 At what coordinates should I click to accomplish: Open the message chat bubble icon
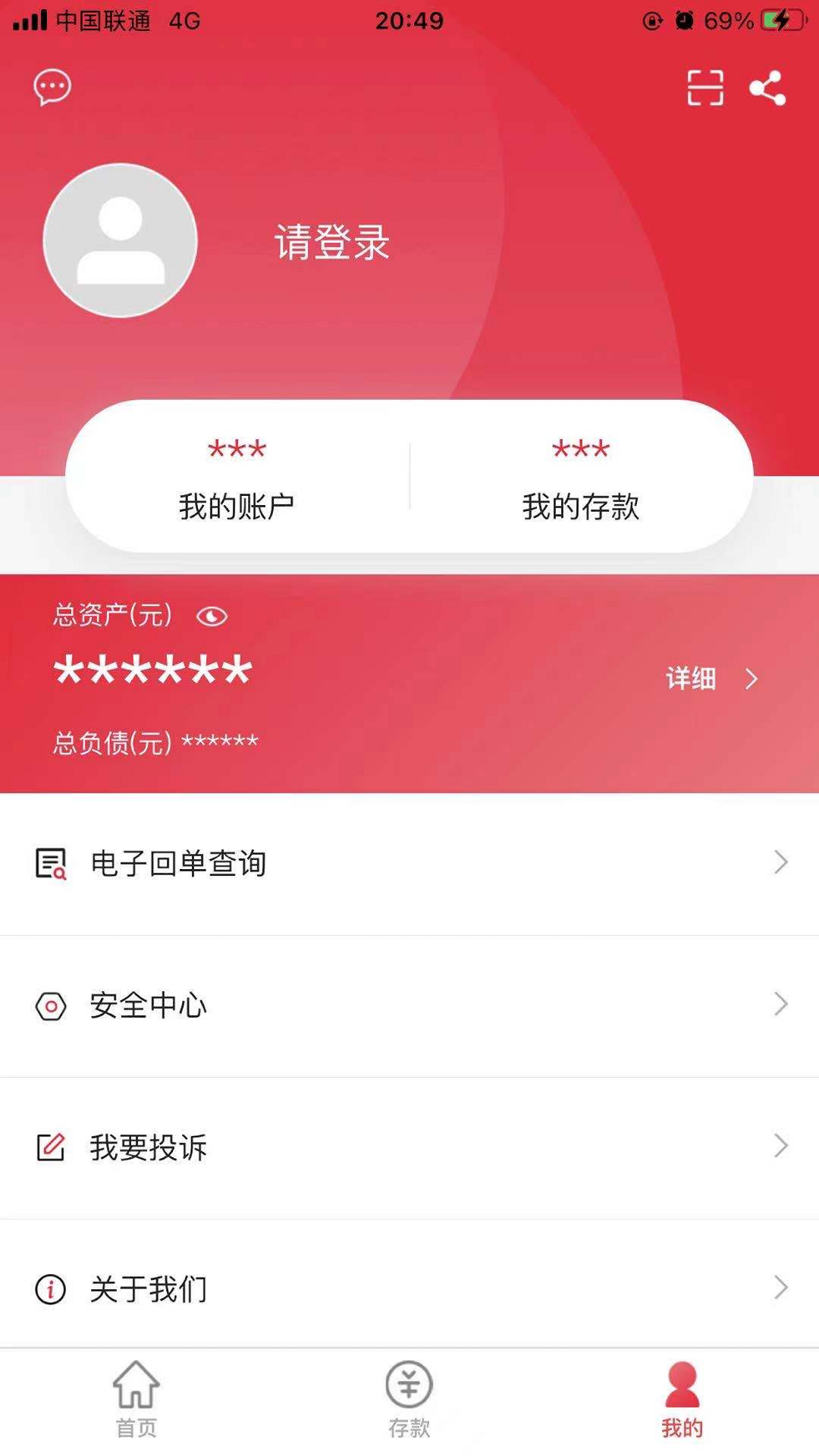pyautogui.click(x=52, y=87)
